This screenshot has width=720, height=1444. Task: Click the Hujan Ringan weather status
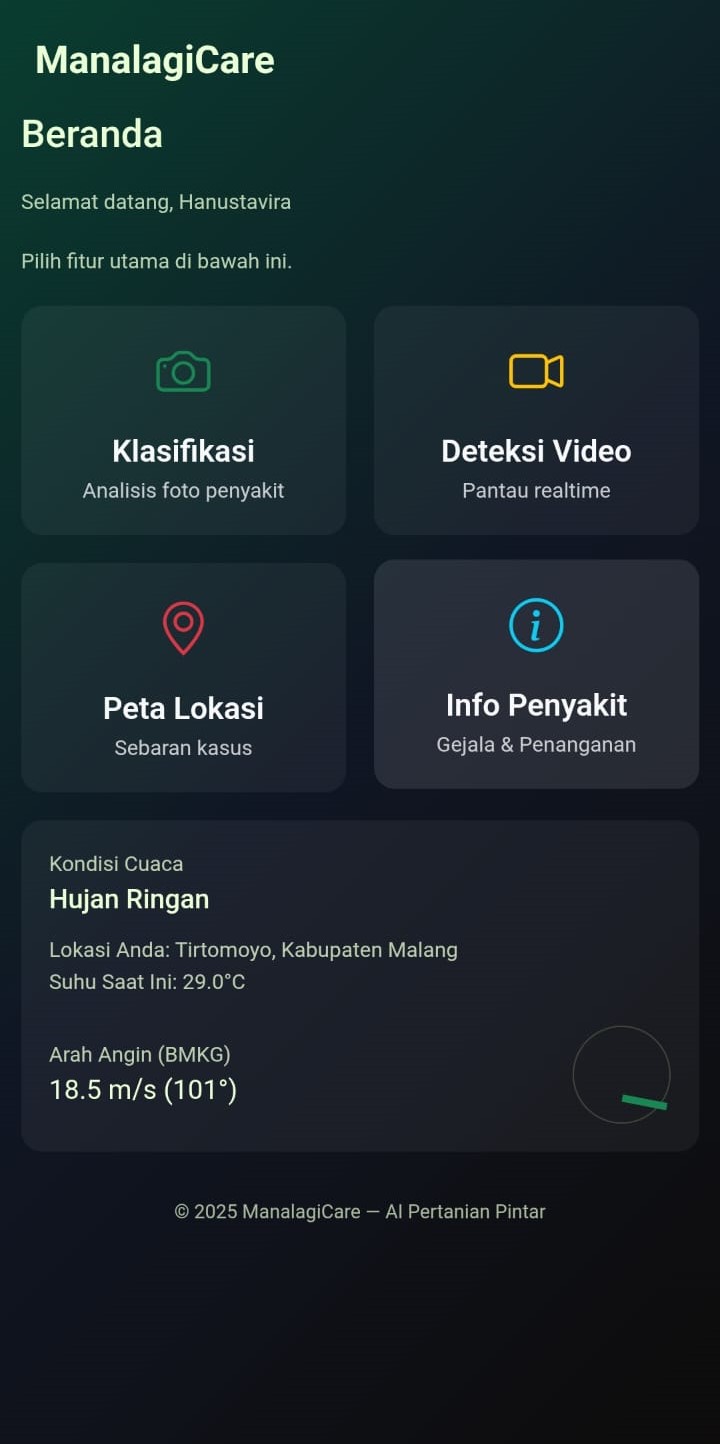[129, 899]
